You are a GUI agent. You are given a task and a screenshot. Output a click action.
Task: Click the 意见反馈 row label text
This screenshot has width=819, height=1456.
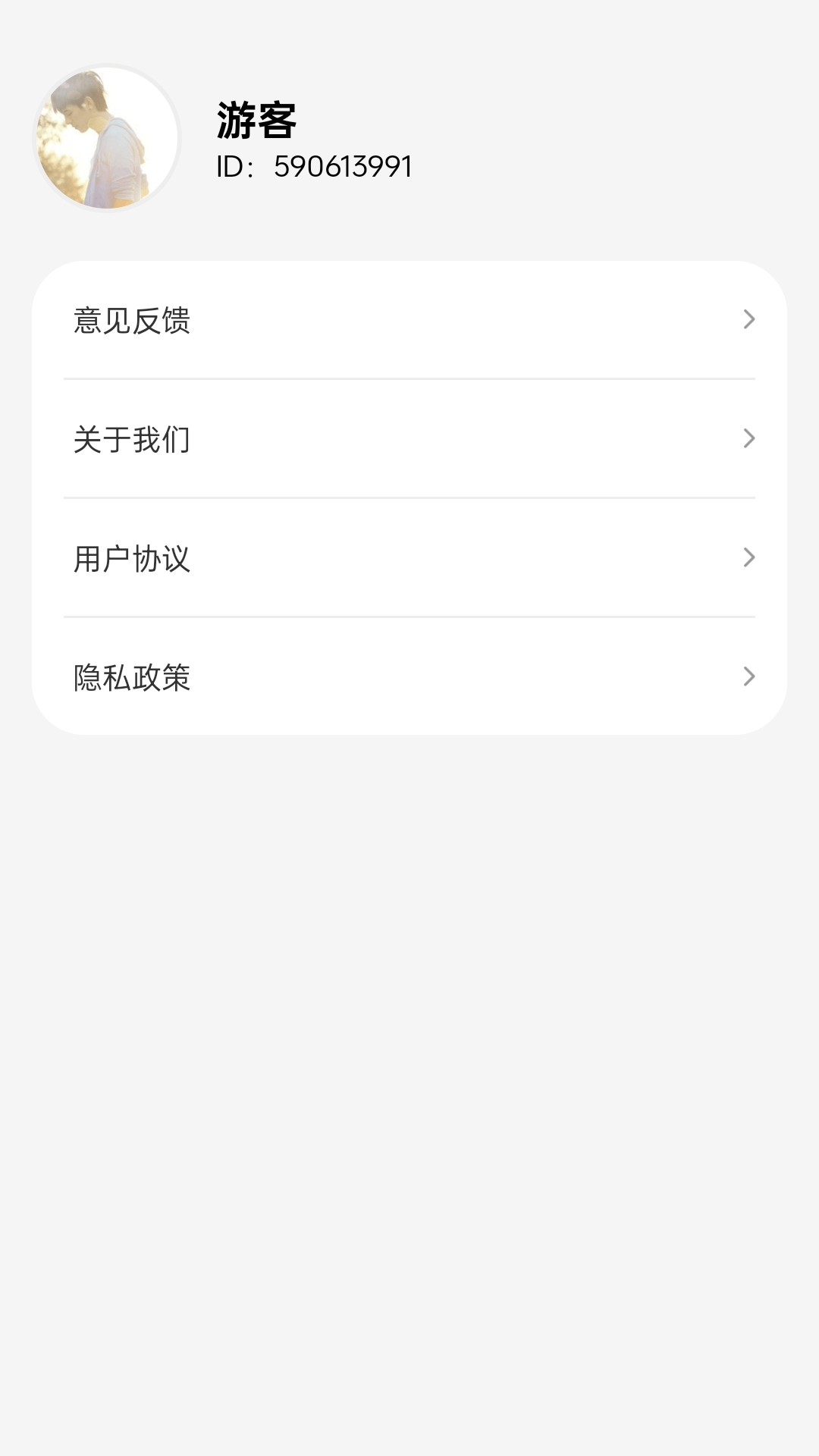(x=131, y=322)
